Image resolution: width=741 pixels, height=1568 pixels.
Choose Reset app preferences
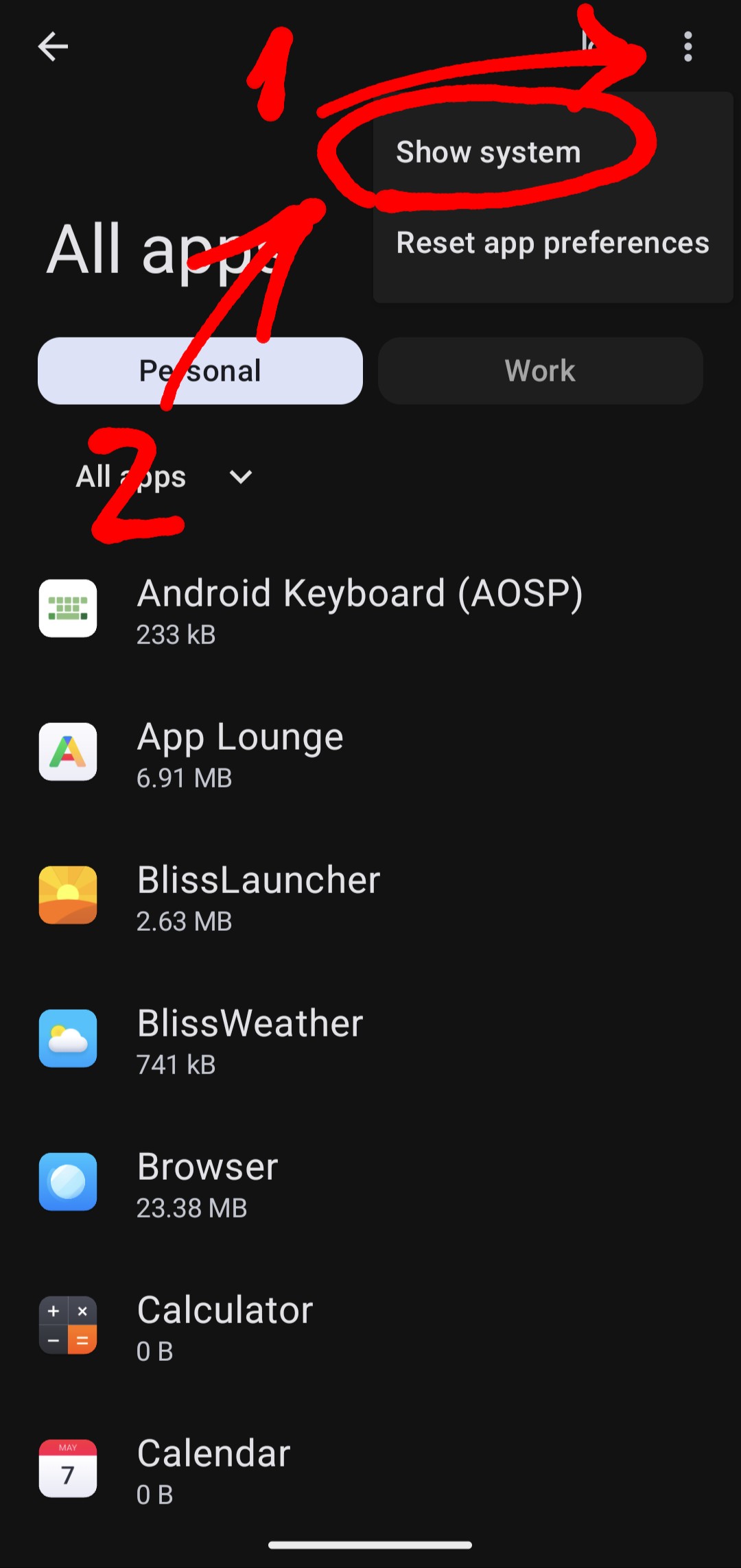click(553, 243)
